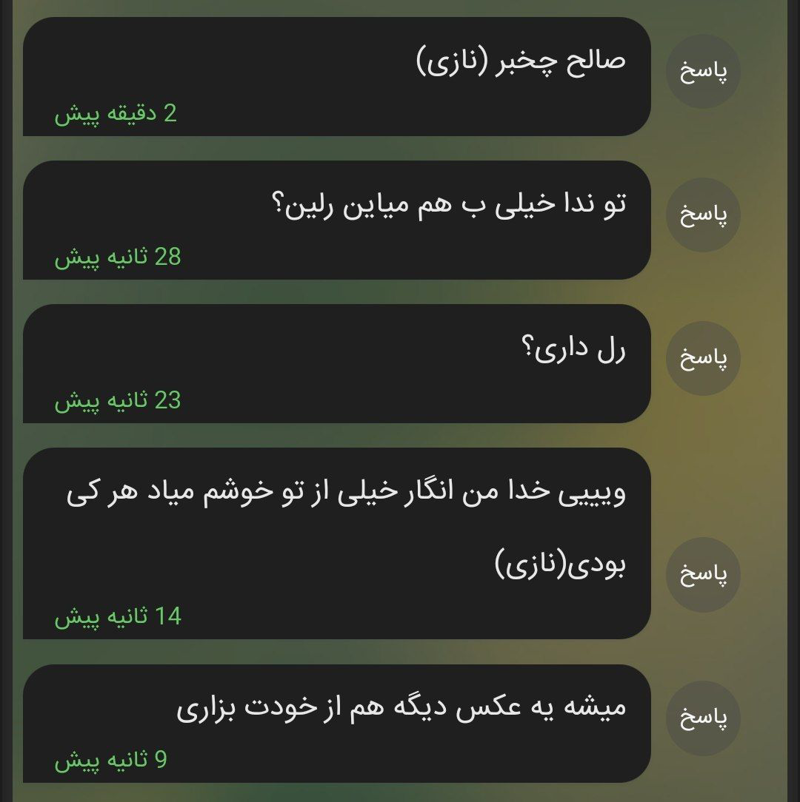This screenshot has width=800, height=802.
Task: Reply to 'میشه یه عکس دیگه هم از خودت بزاری'
Action: (x=703, y=718)
